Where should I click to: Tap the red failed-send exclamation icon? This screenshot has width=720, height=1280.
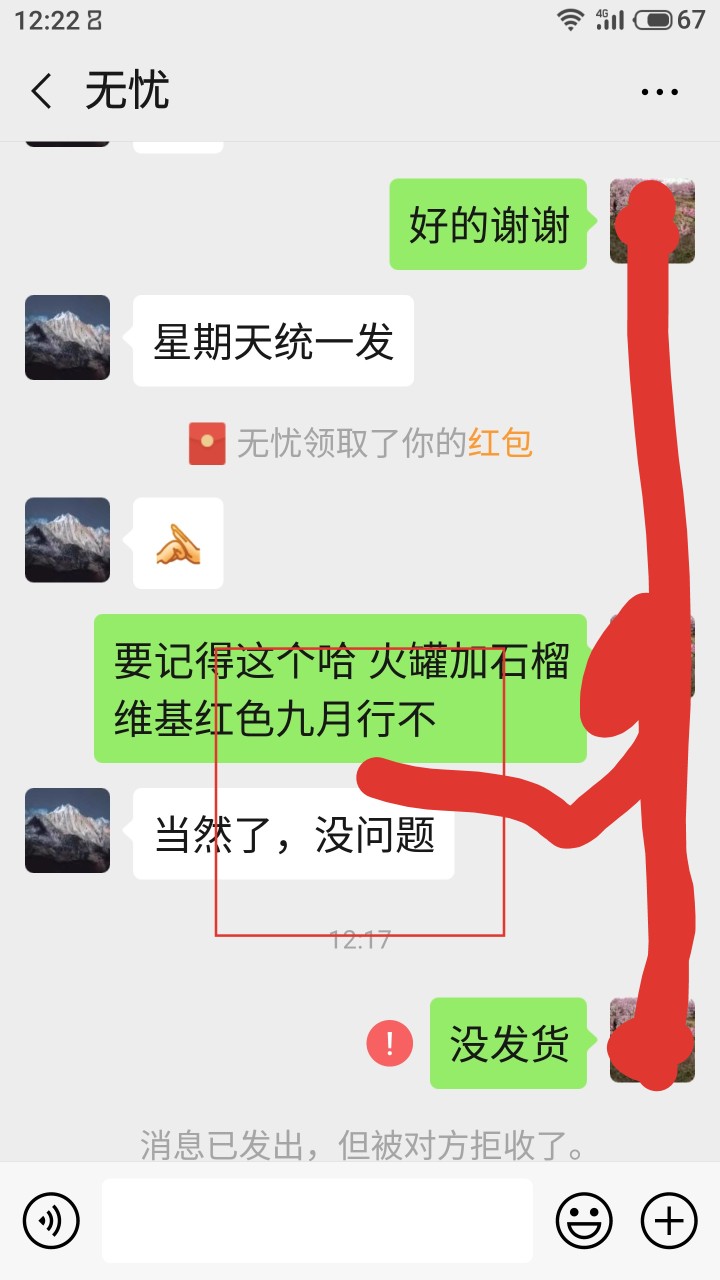pyautogui.click(x=390, y=1044)
